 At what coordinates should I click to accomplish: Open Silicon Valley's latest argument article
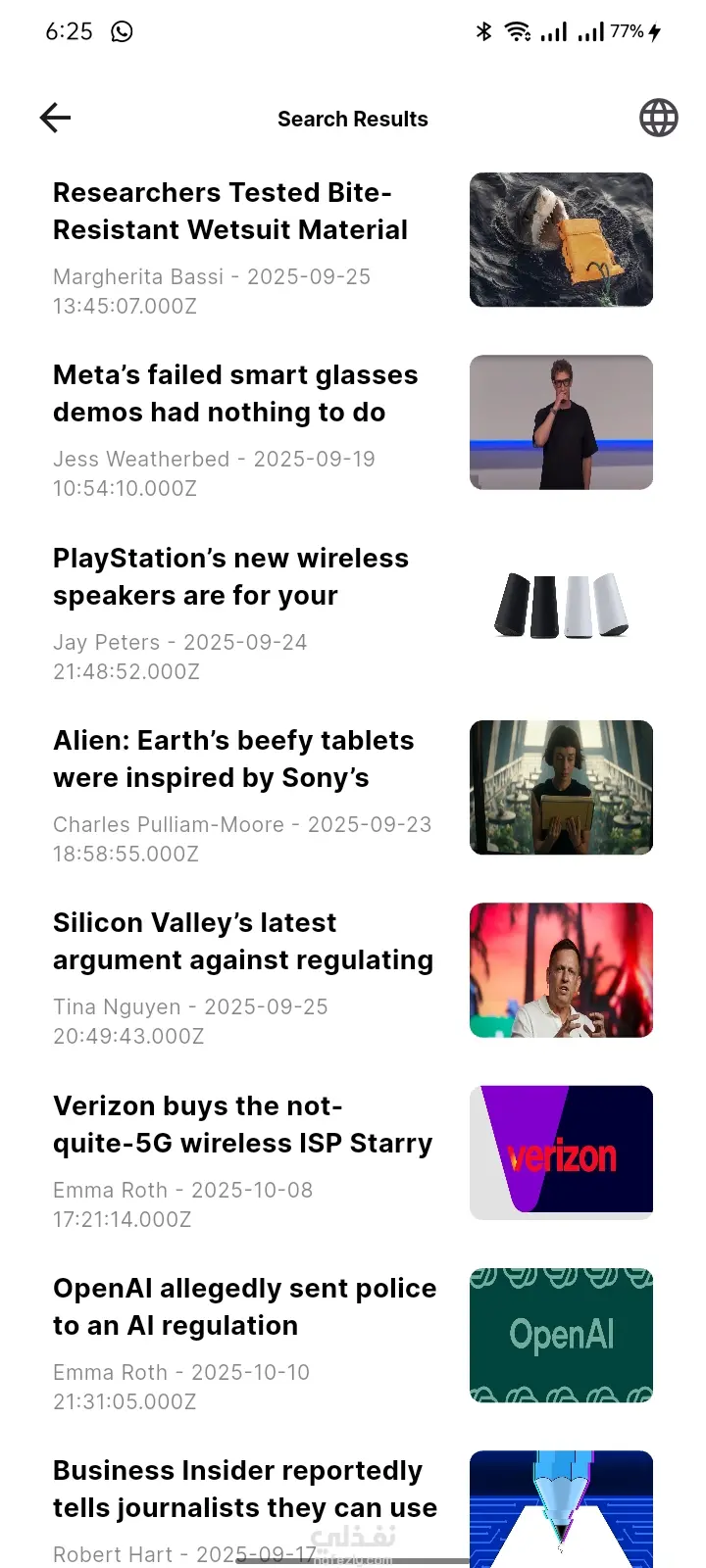(x=242, y=942)
